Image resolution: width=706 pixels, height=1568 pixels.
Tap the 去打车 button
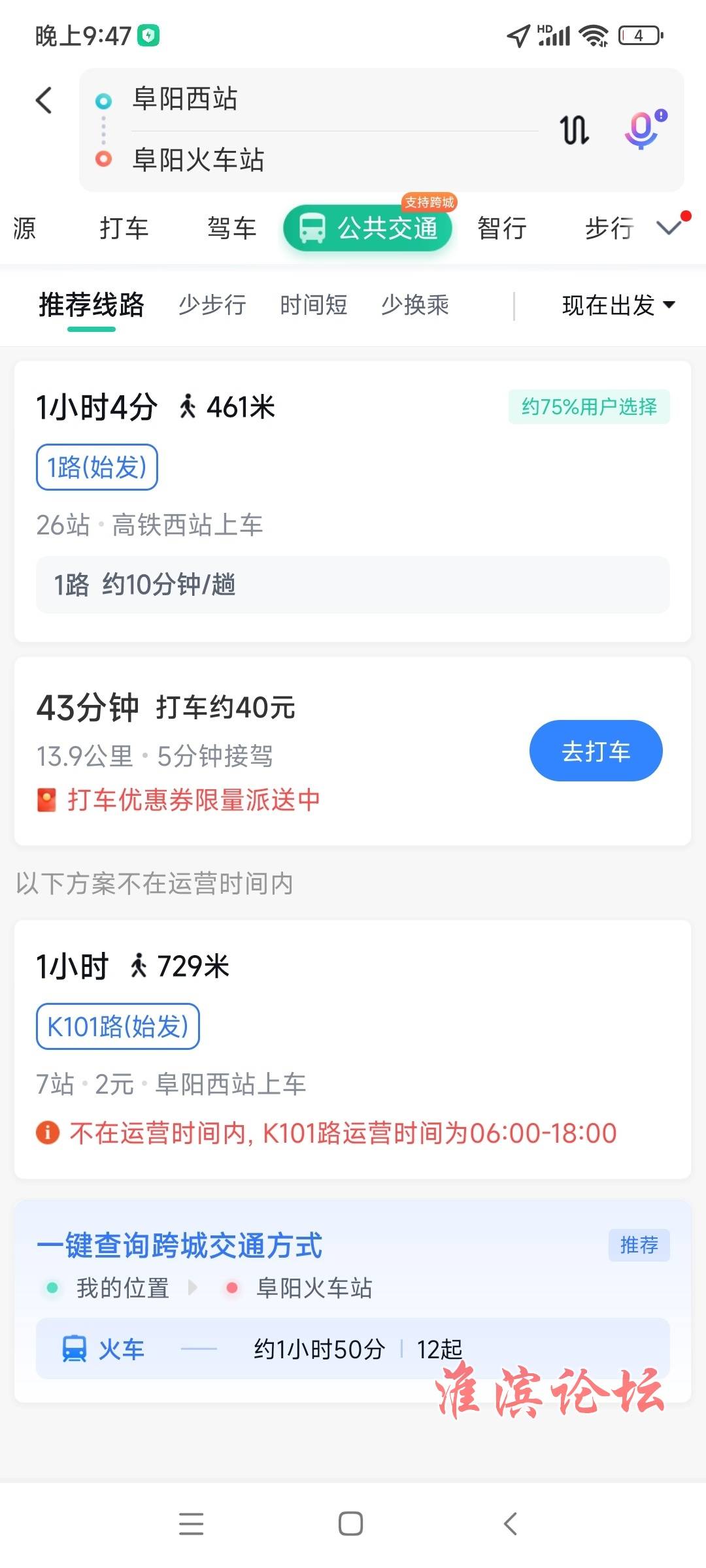point(596,751)
